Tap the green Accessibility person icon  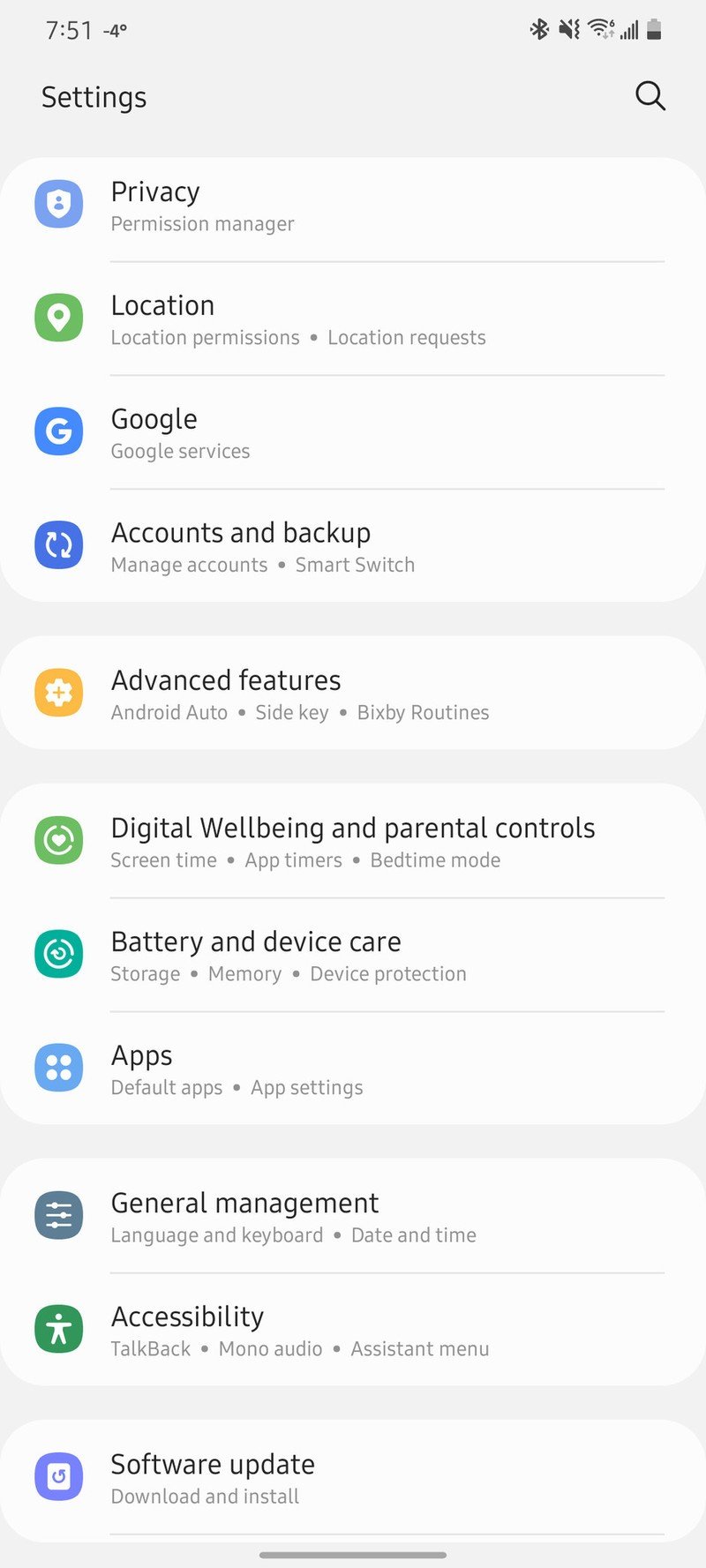(58, 1328)
